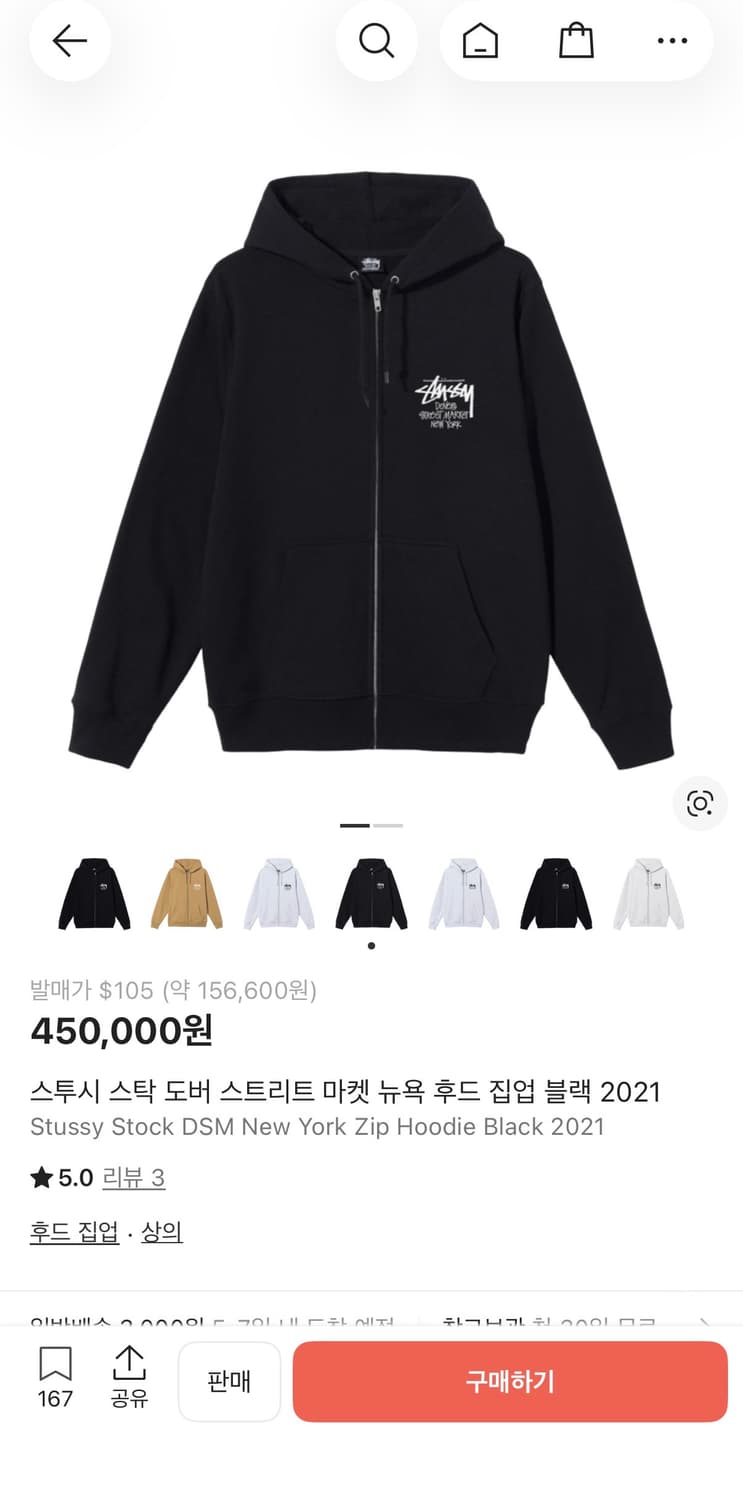Open the 상의 category listing
Screen dimensions: 743x1500
(163, 1232)
